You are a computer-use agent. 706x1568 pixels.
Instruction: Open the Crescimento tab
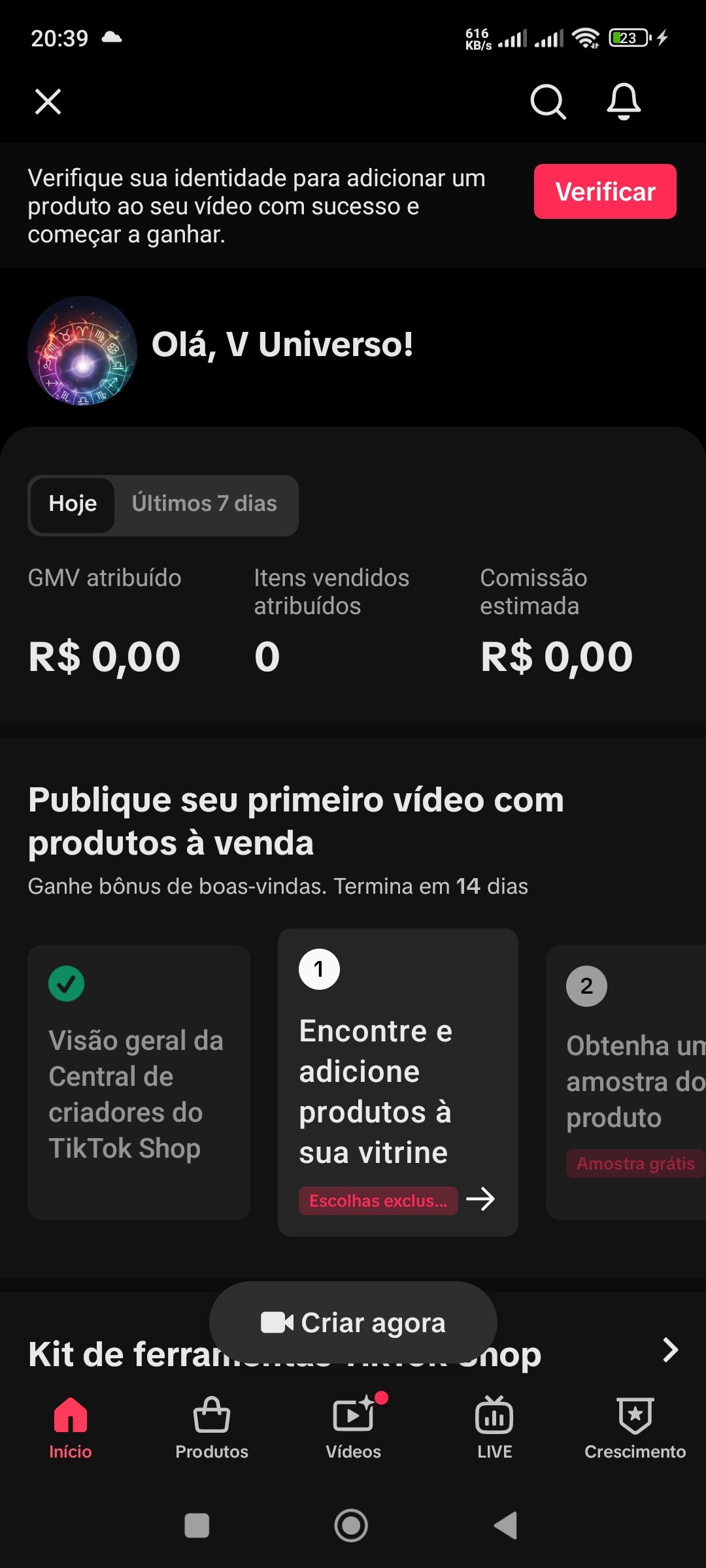click(635, 1428)
